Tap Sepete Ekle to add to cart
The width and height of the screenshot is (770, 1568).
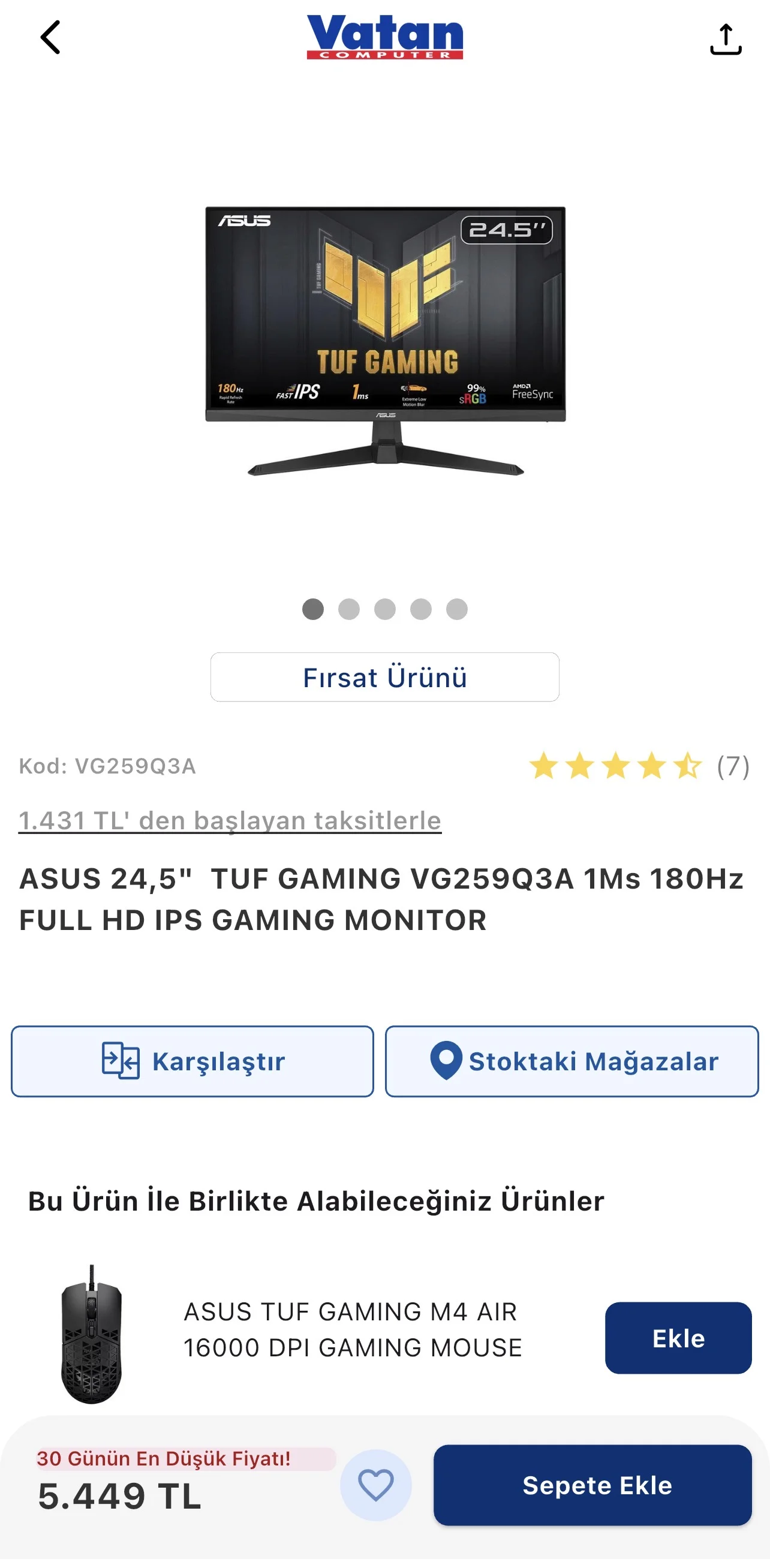coord(592,1485)
